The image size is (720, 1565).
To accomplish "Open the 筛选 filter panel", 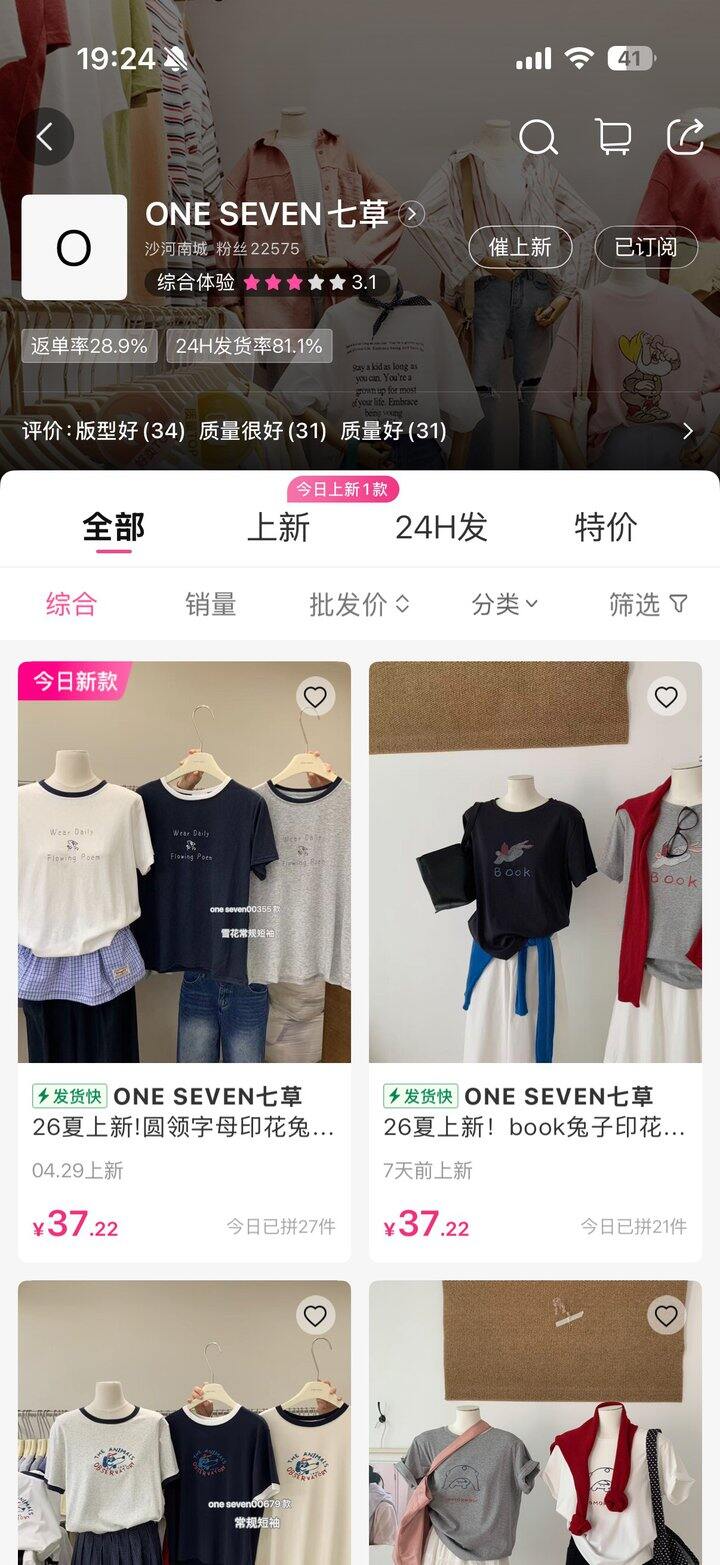I will point(648,604).
